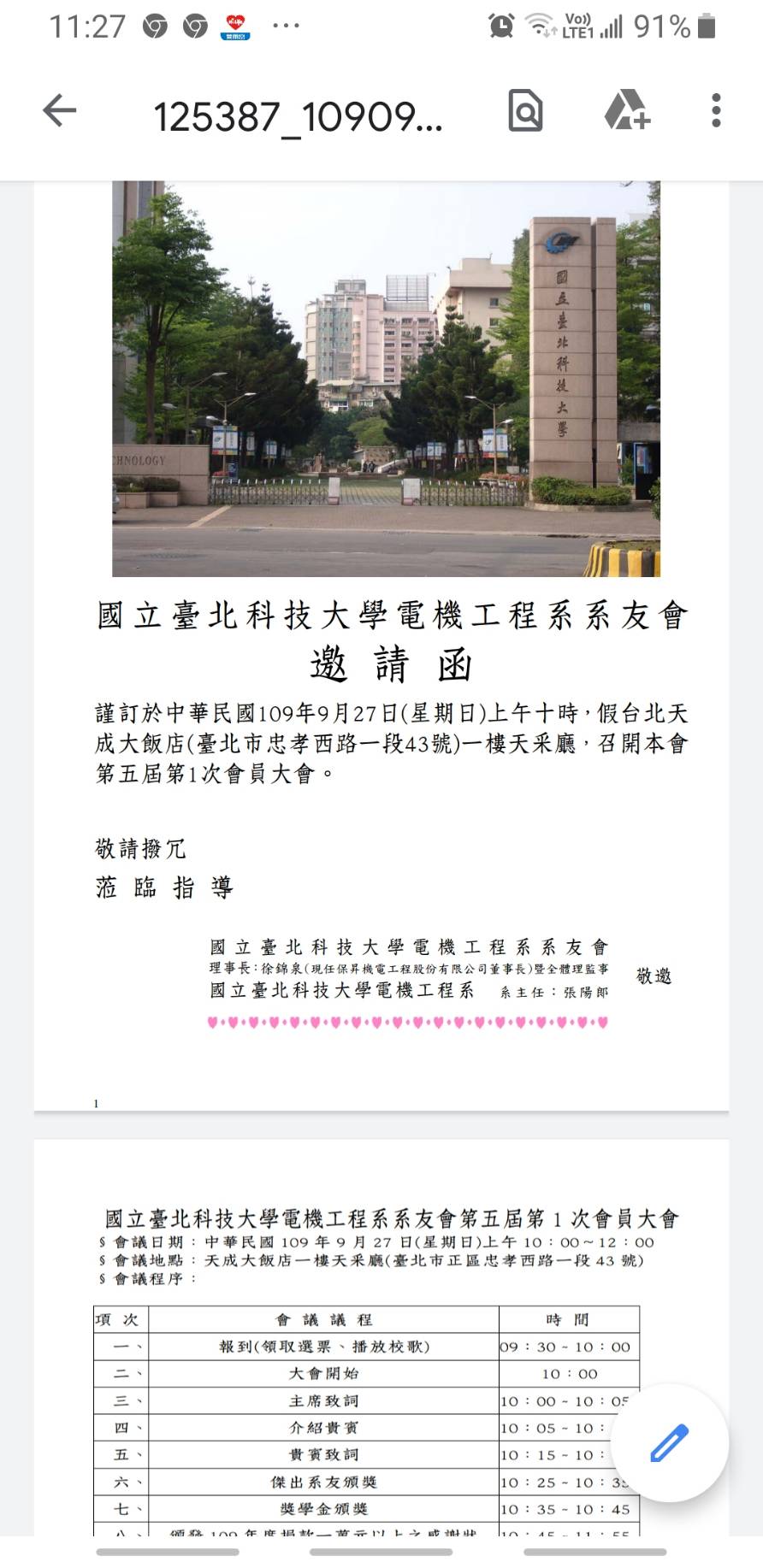Open the three-dot overflow menu

(x=716, y=110)
